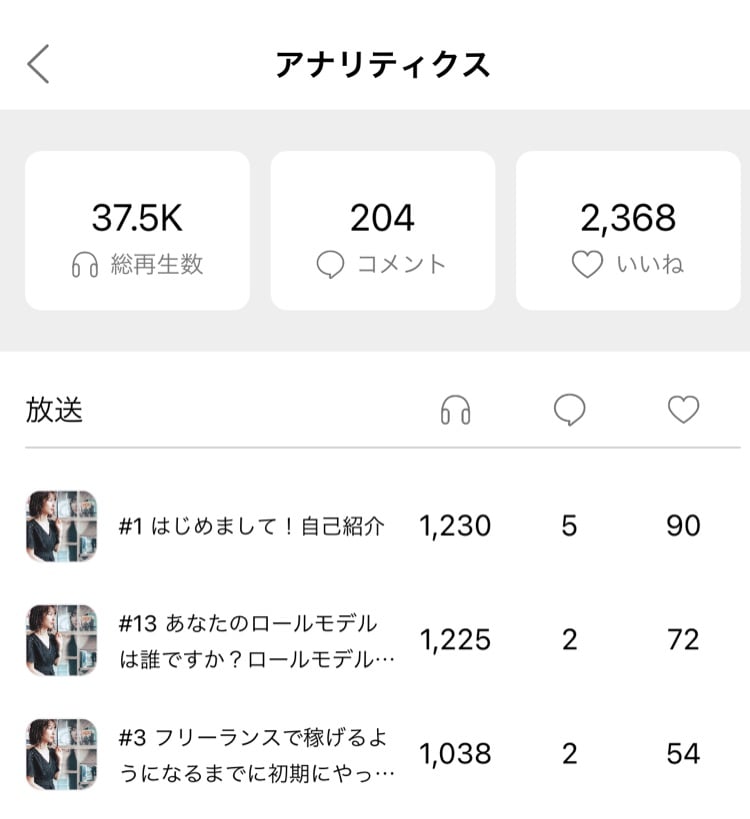
Task: Go back from the アナリティクス screen
Action: click(x=39, y=64)
